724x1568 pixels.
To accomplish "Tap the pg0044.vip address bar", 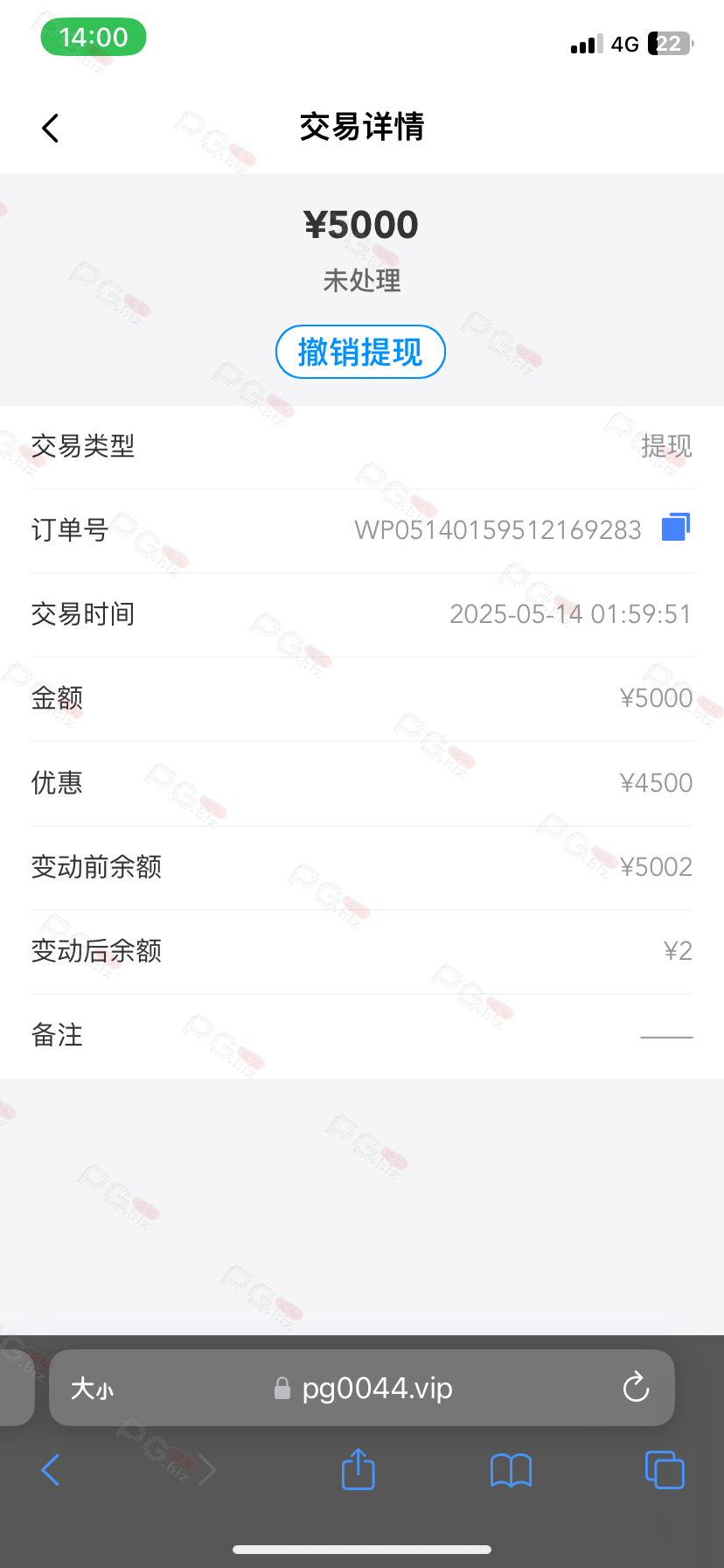I will click(x=362, y=1388).
